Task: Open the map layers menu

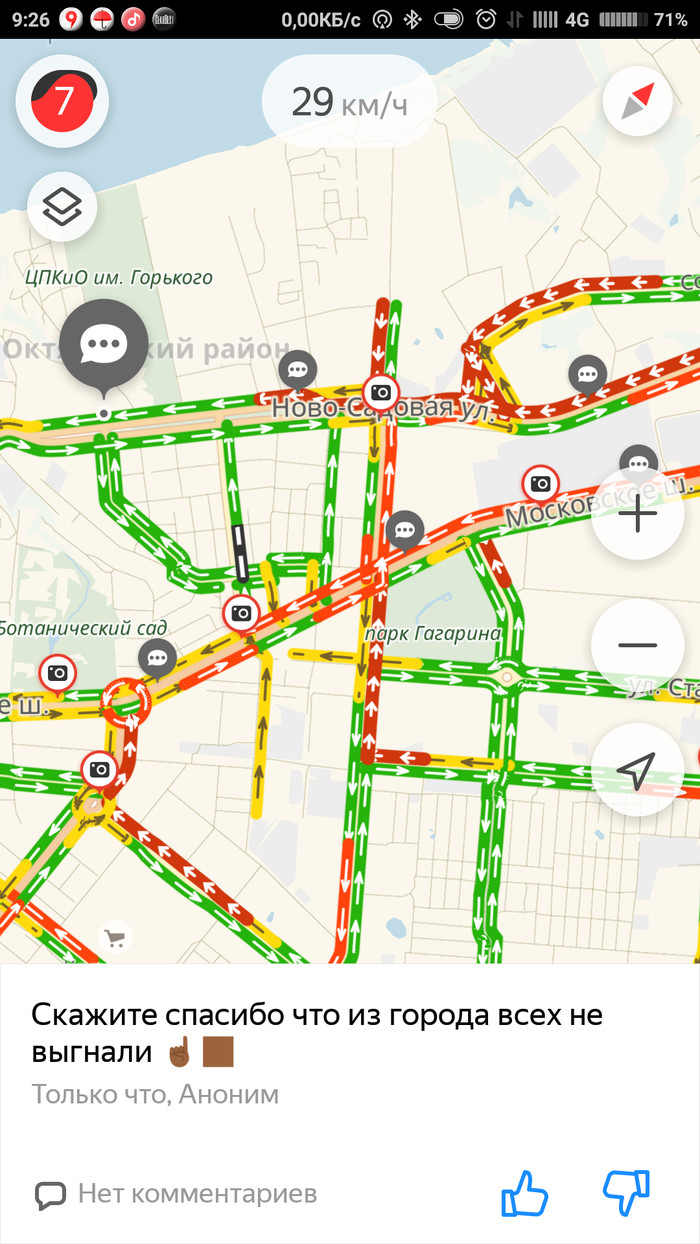Action: (x=62, y=208)
